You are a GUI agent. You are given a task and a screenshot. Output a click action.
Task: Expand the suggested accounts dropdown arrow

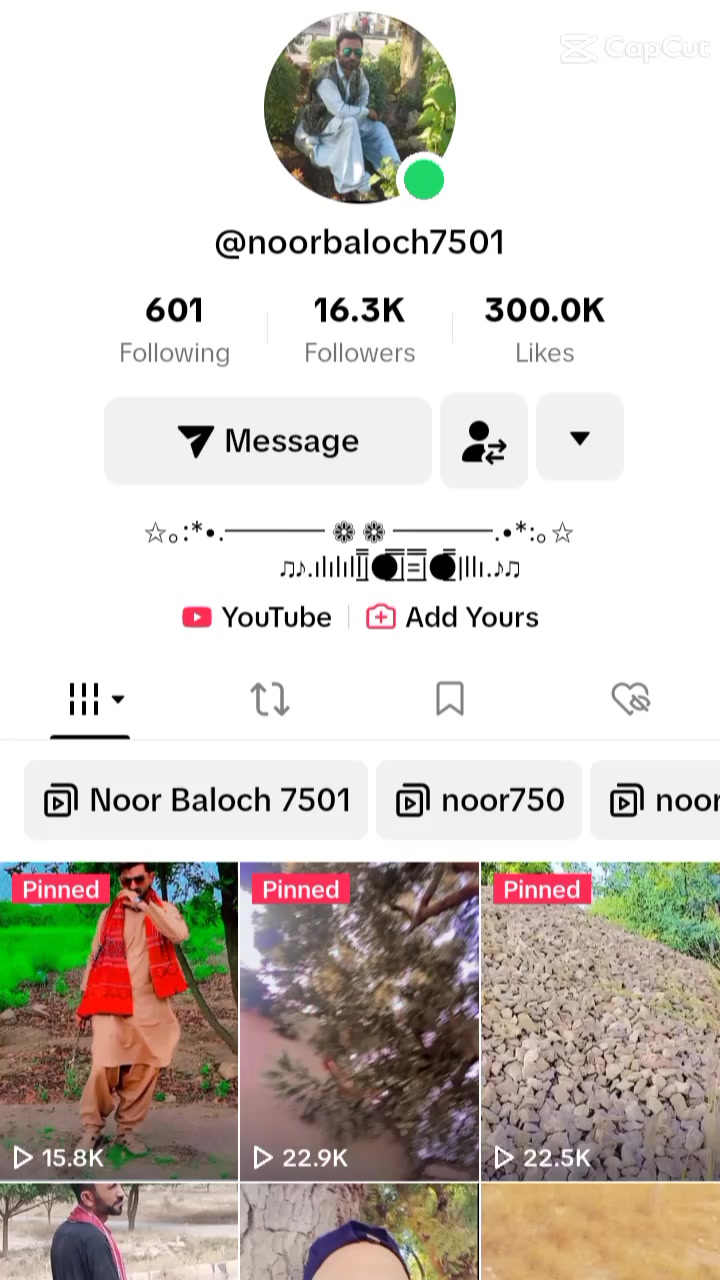click(x=580, y=437)
